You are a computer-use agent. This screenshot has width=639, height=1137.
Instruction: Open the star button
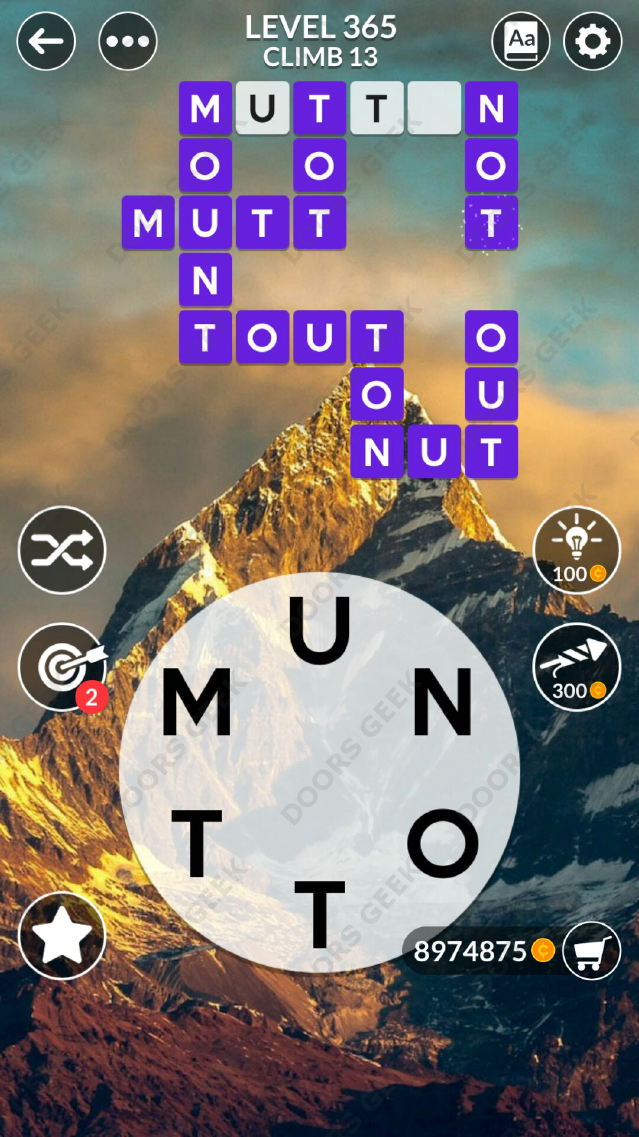pyautogui.click(x=62, y=936)
